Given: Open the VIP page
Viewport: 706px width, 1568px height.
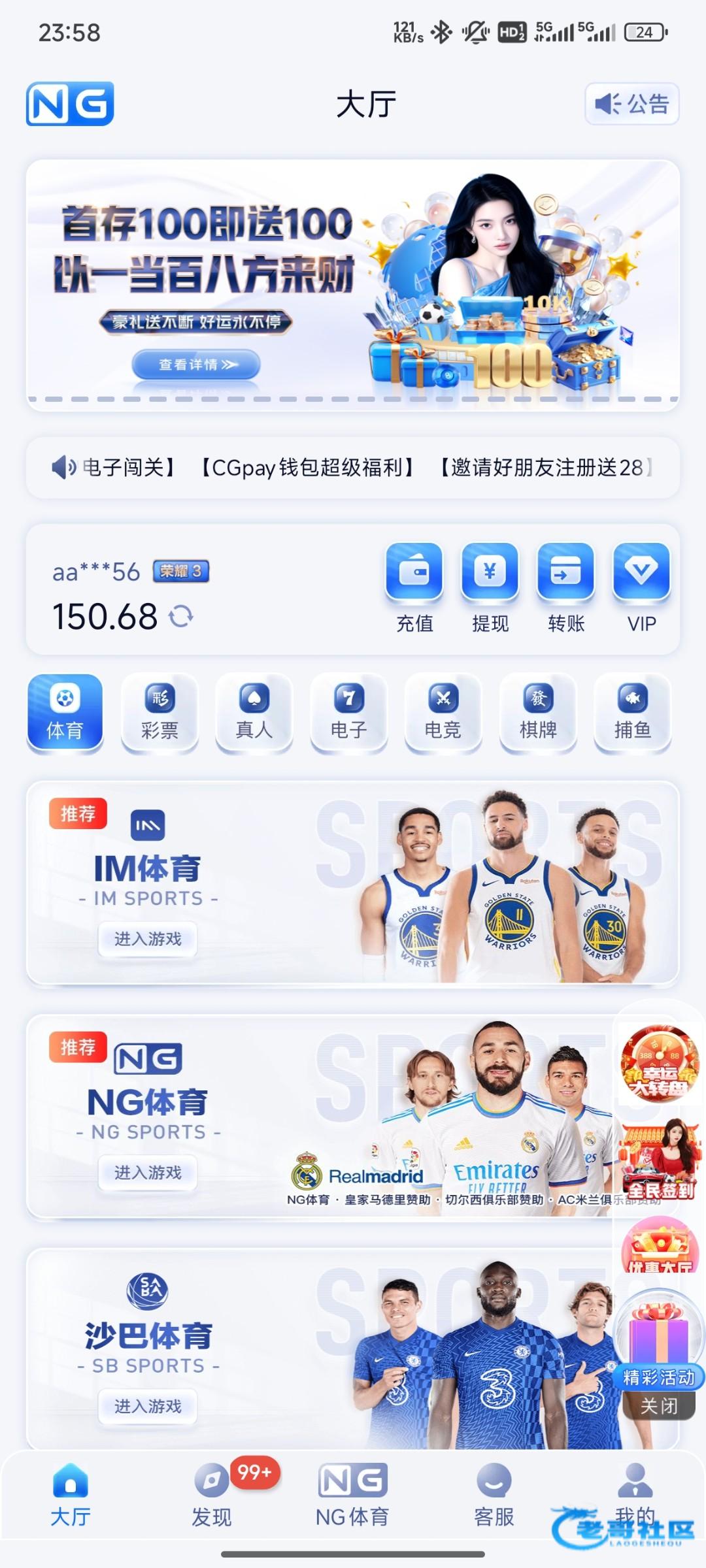Looking at the screenshot, I should tap(641, 586).
